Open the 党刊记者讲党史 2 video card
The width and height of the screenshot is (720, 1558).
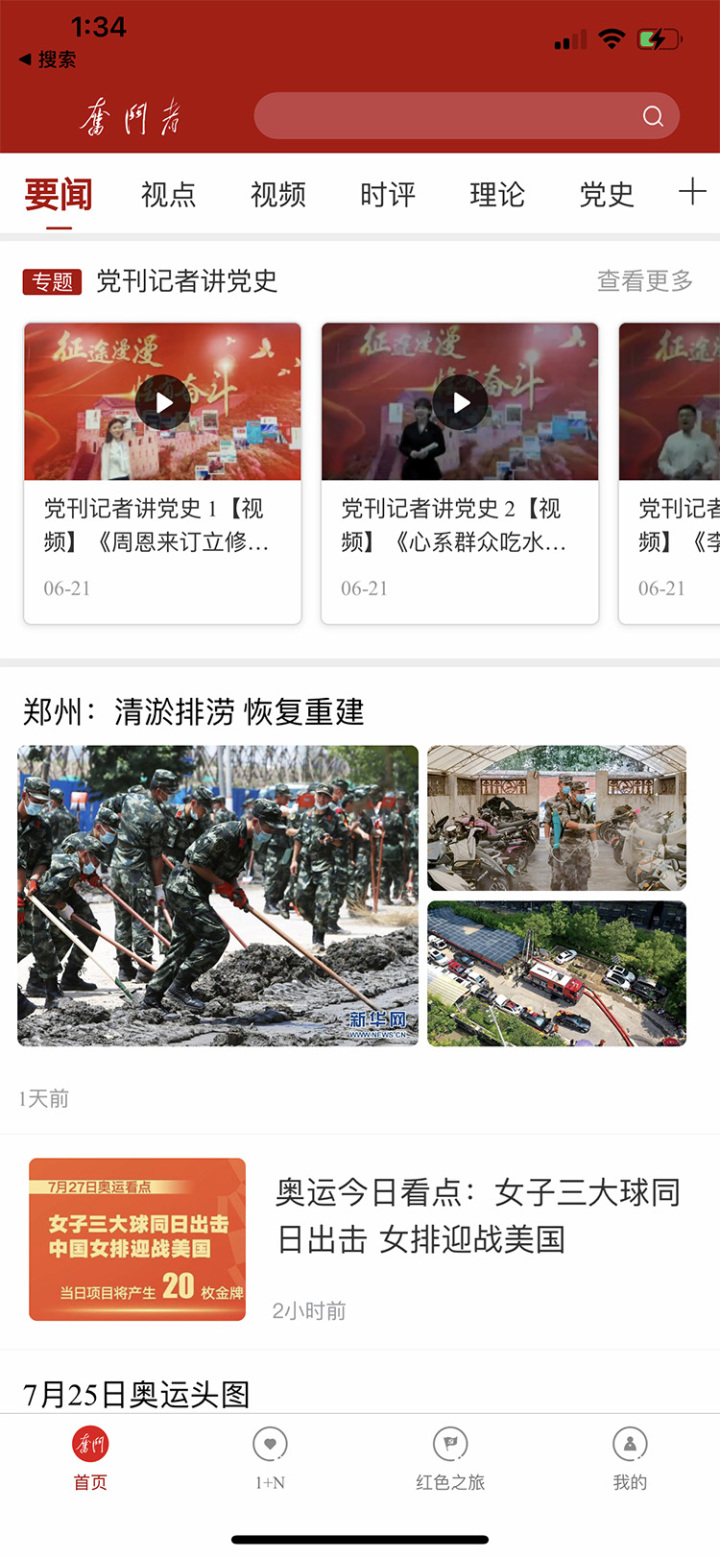click(459, 472)
